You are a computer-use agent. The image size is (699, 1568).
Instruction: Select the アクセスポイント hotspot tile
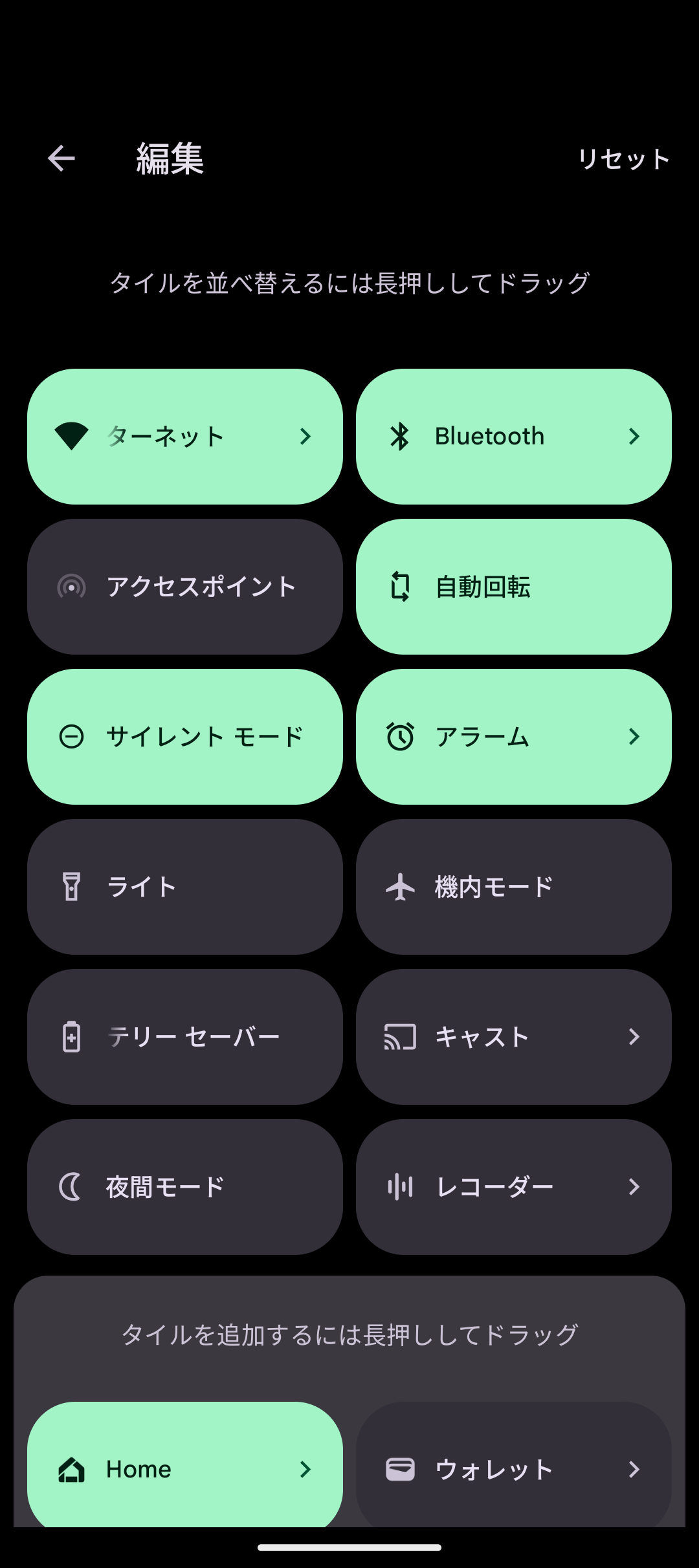(x=185, y=587)
